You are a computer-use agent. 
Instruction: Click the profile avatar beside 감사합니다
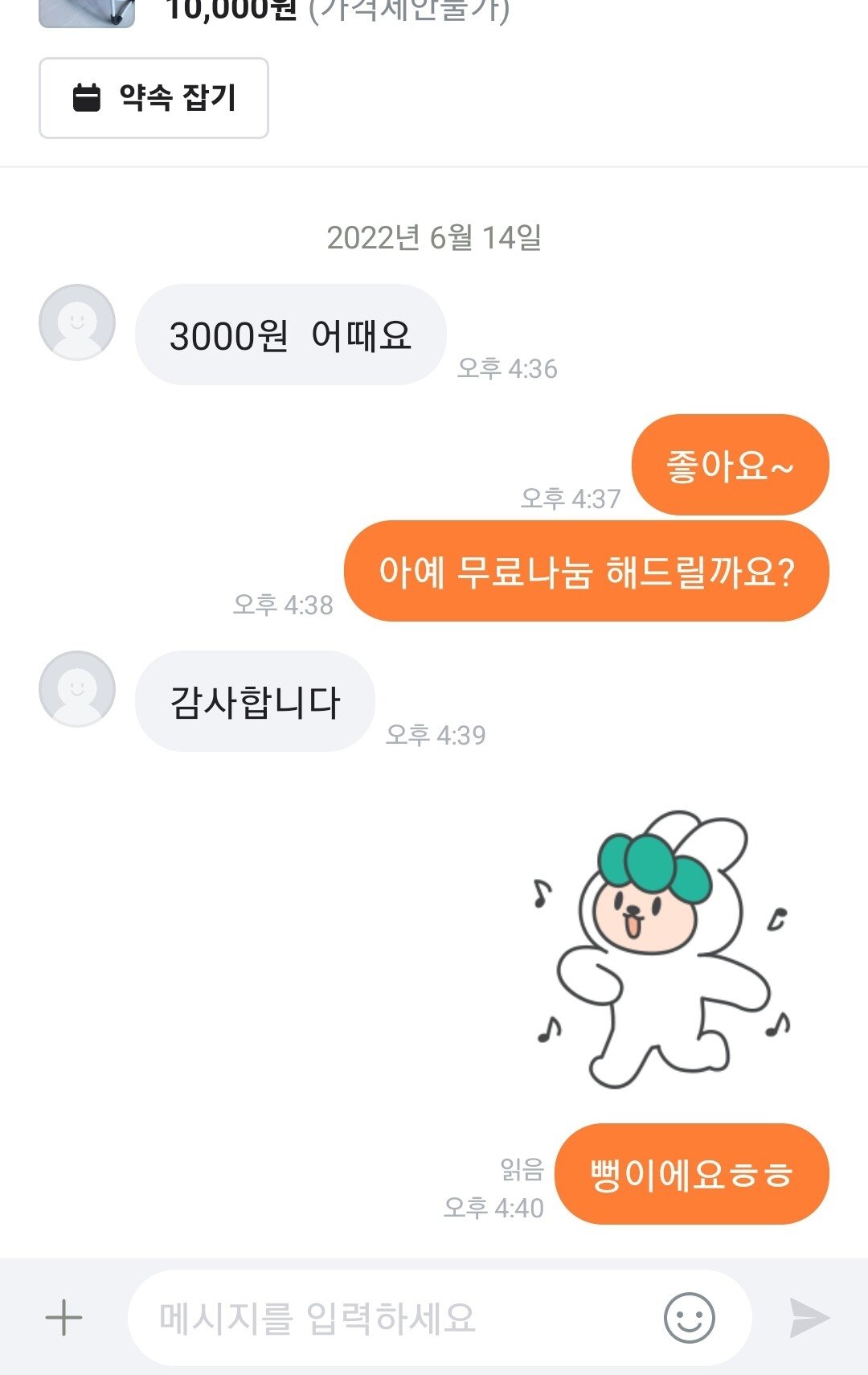76,690
